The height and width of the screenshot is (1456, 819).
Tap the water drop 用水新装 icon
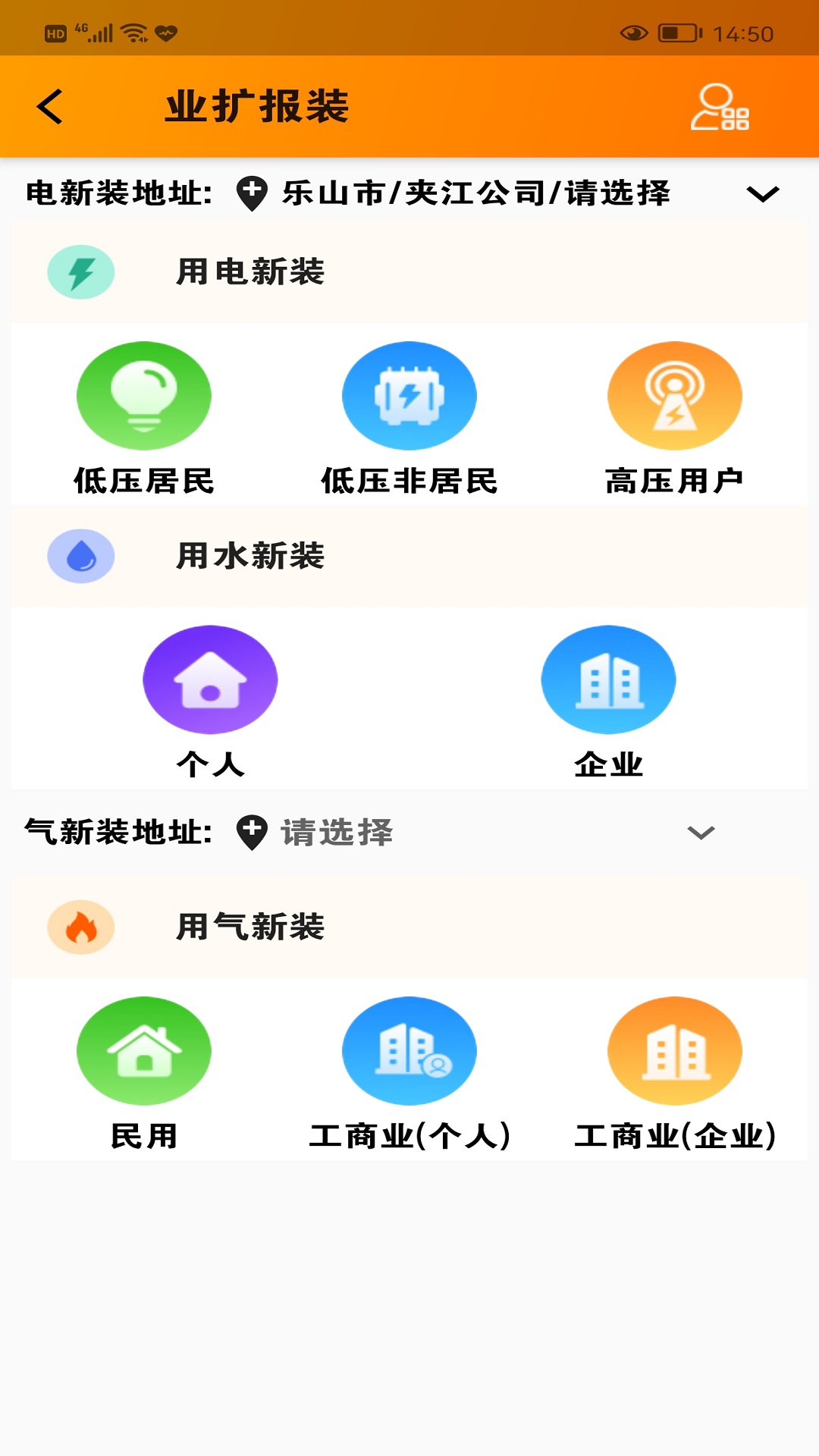[x=81, y=555]
